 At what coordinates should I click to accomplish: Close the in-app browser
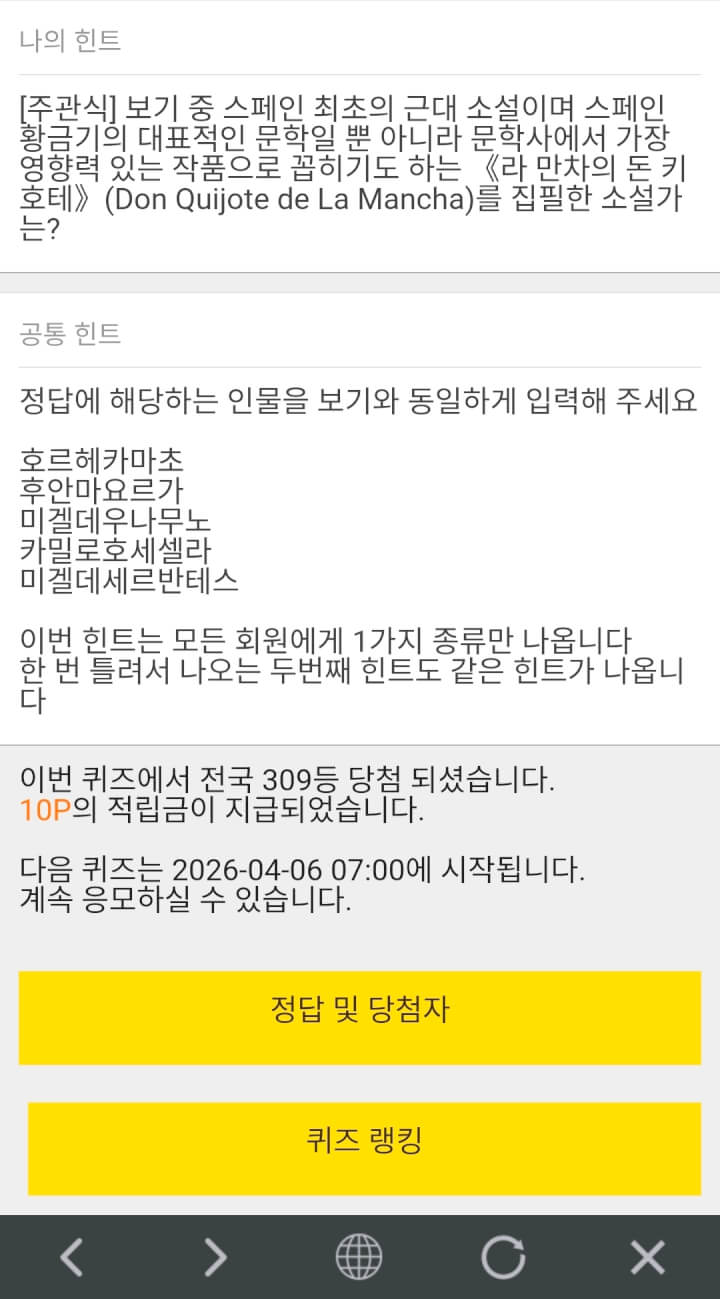click(647, 1257)
